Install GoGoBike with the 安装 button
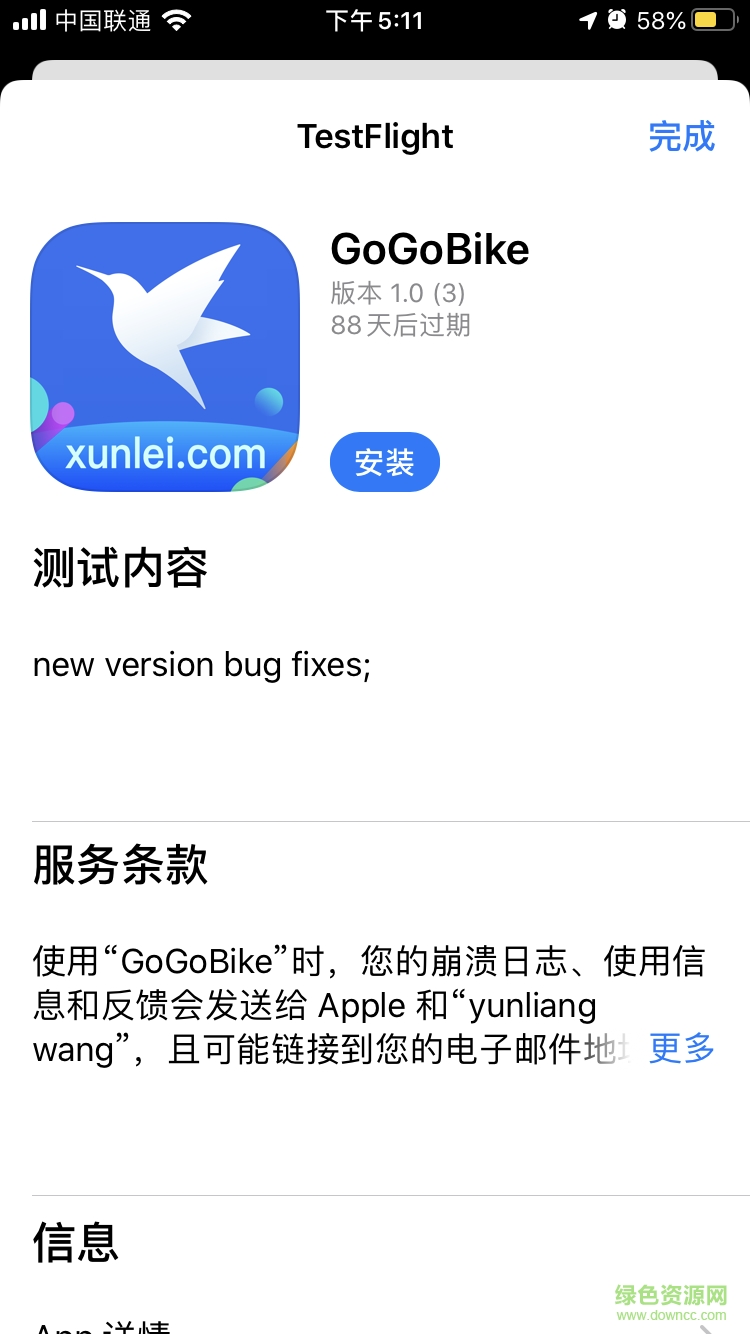750x1334 pixels. [385, 462]
